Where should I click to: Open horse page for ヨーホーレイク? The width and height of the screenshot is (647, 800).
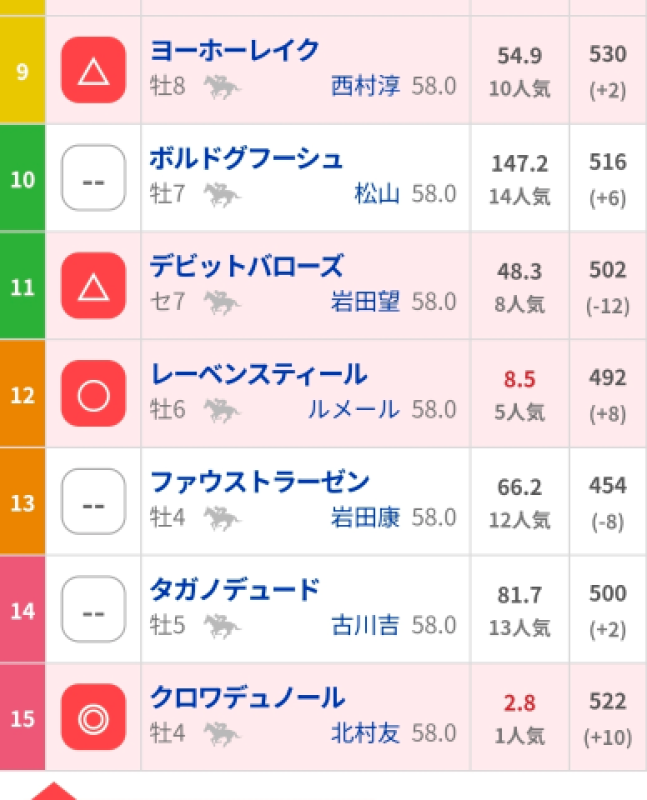click(x=235, y=50)
